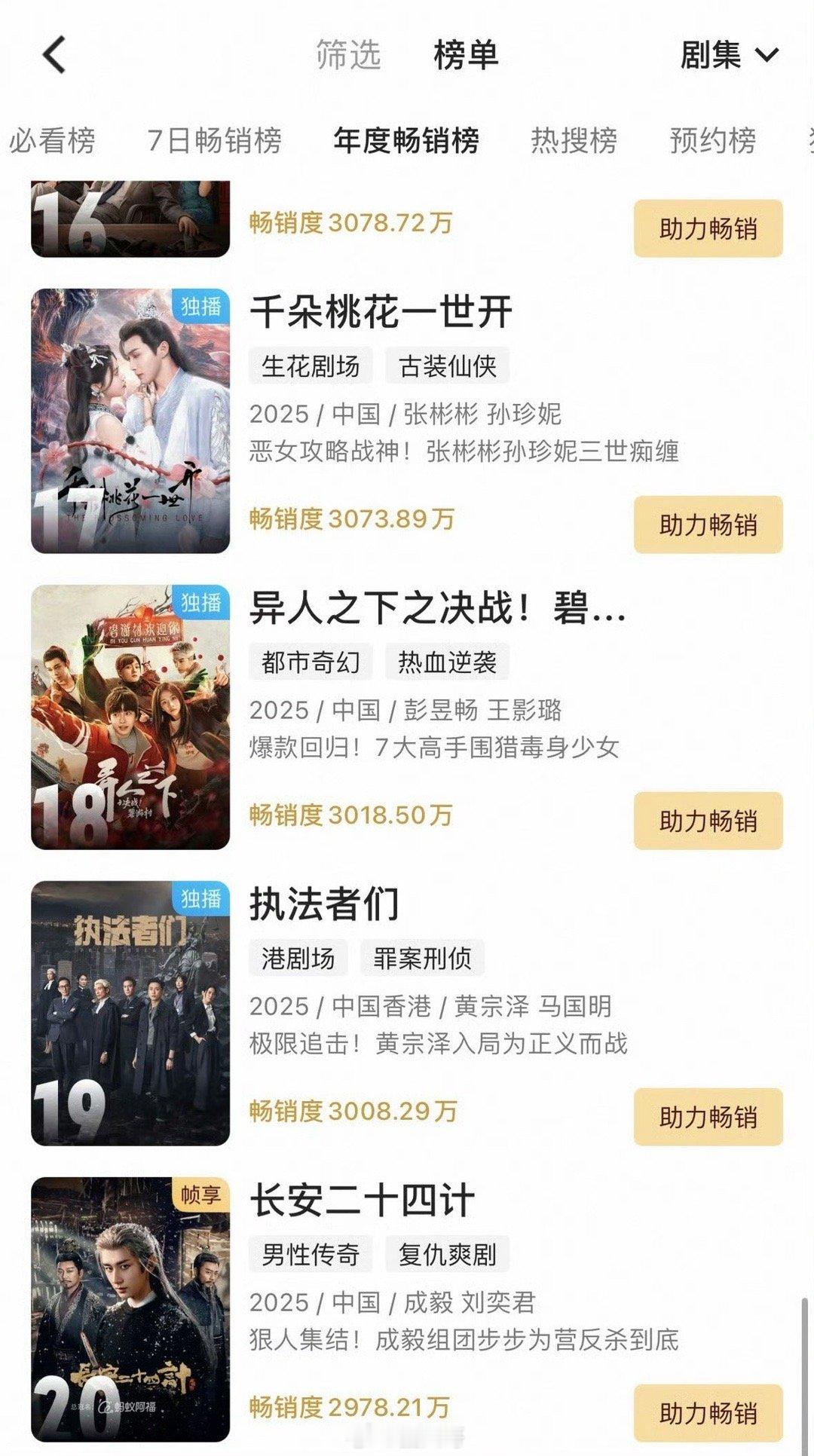Tap 助力畅销 for 长安二十四计
The image size is (814, 1456).
point(708,1413)
